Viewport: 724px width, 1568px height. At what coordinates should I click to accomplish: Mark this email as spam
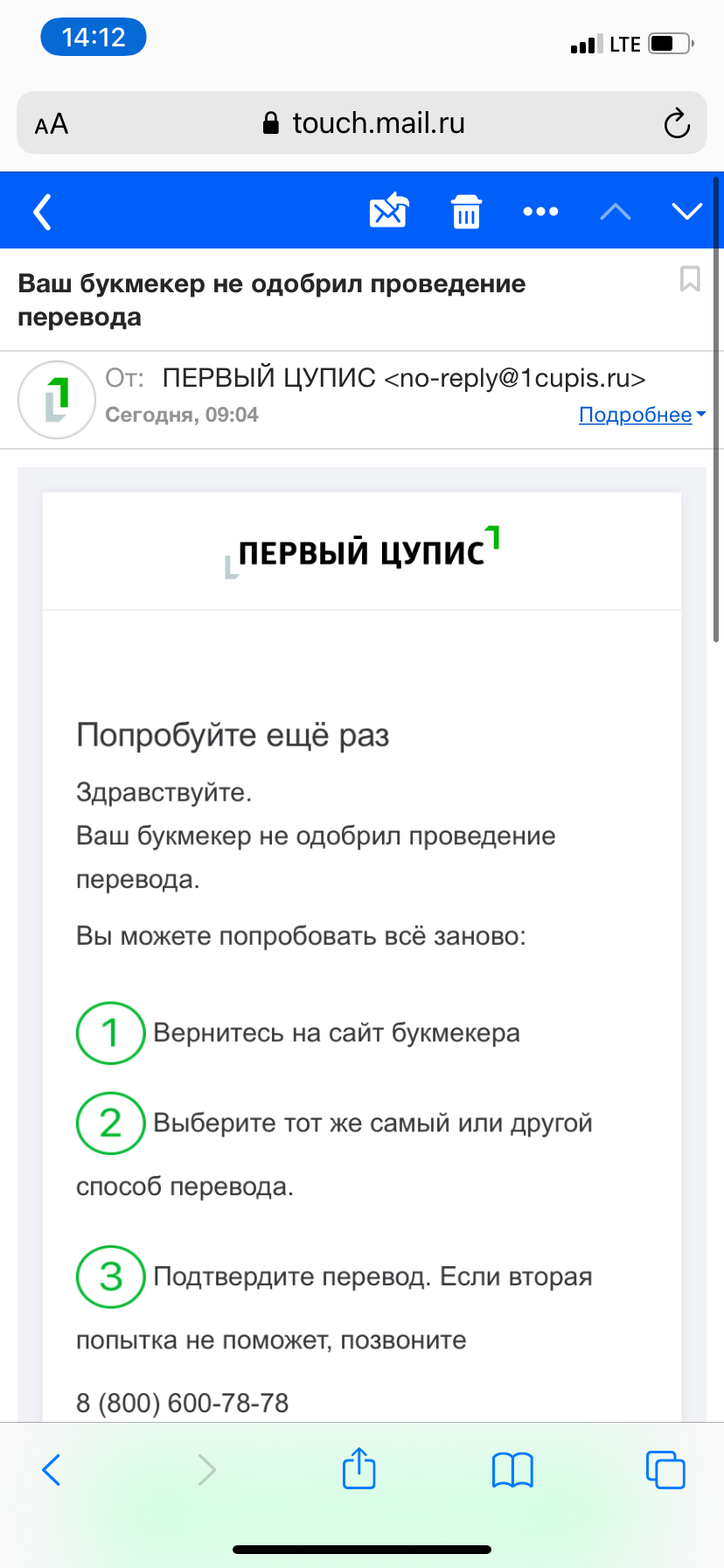389,211
